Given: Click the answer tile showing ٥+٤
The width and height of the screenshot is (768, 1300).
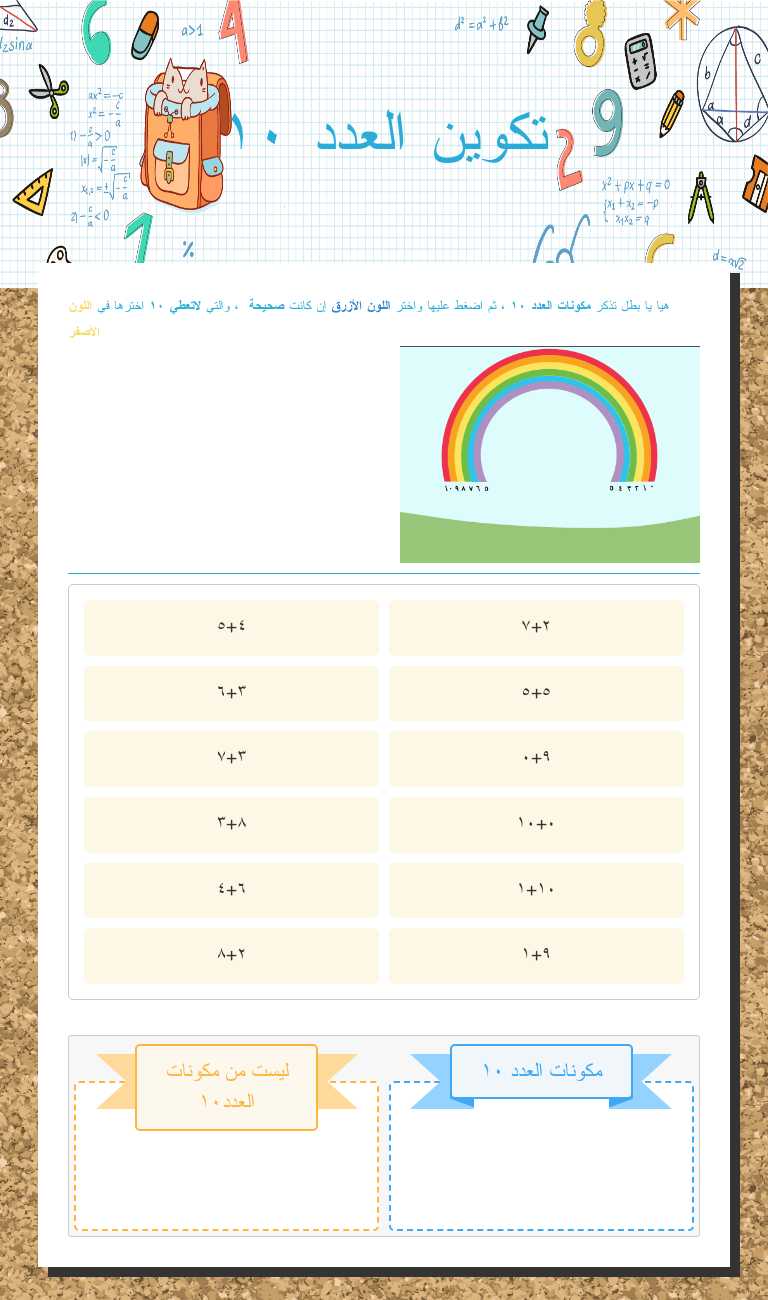Looking at the screenshot, I should click(x=231, y=628).
